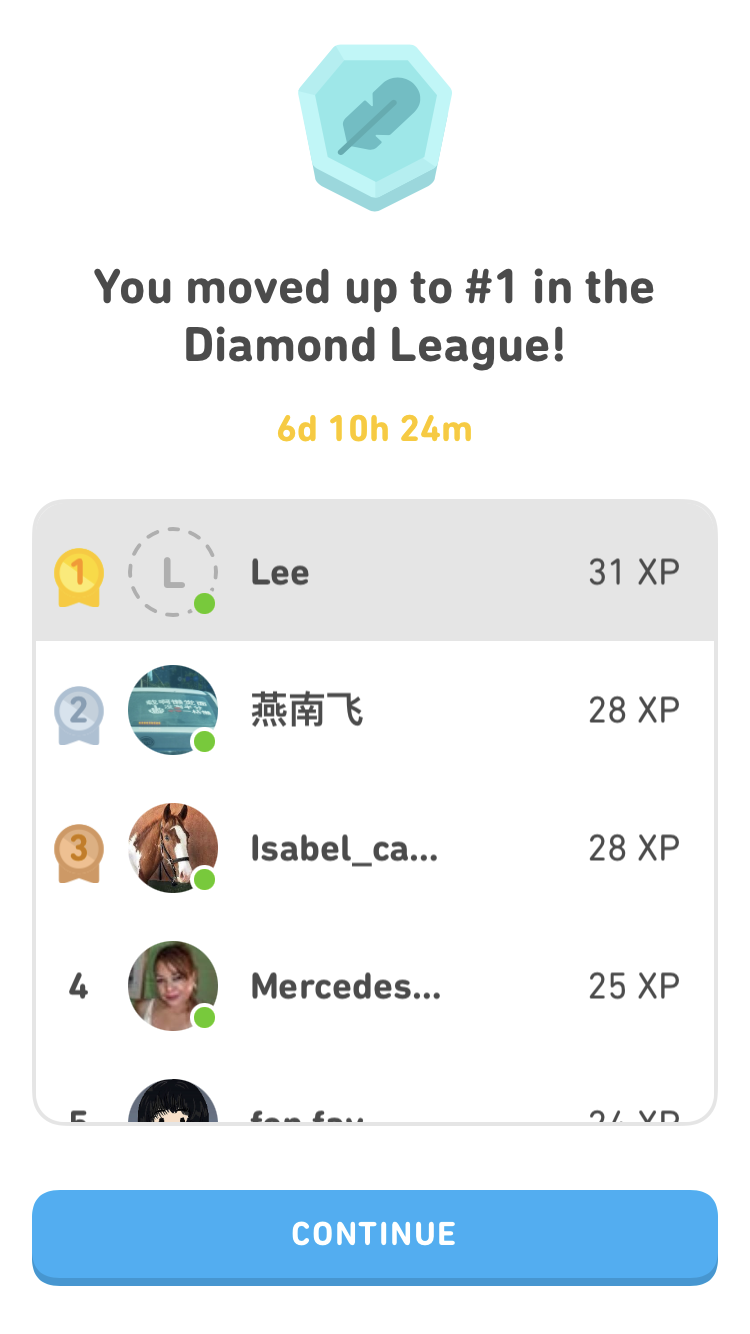750x1334 pixels.
Task: Open 燕南飞's leaderboard profile row
Action: tap(374, 710)
